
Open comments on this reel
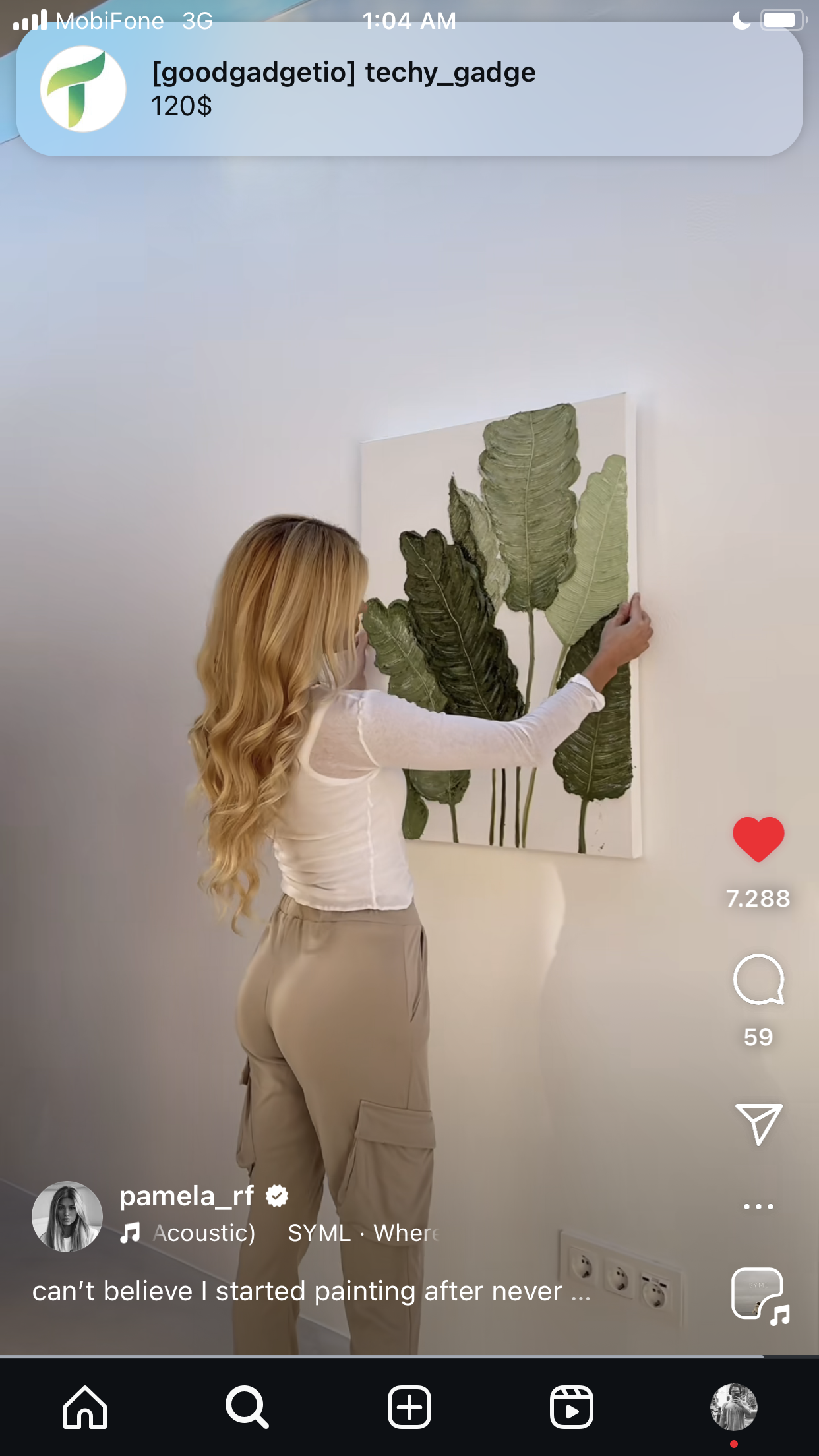coord(758,979)
